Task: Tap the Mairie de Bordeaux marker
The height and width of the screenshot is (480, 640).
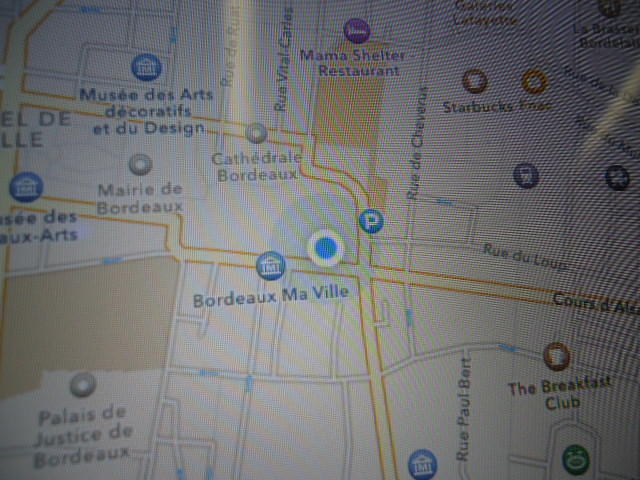Action: 141,164
